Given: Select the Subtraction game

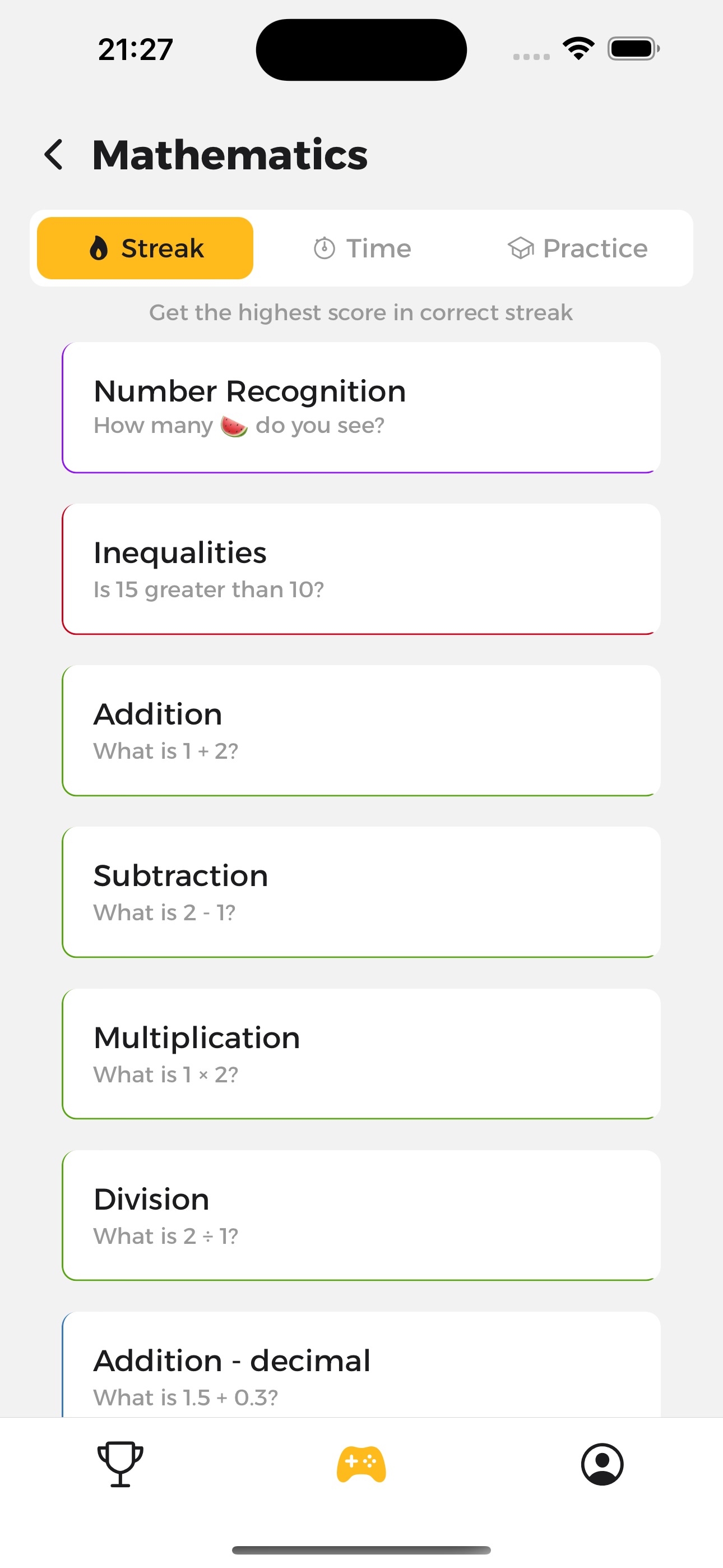Looking at the screenshot, I should pos(361,892).
